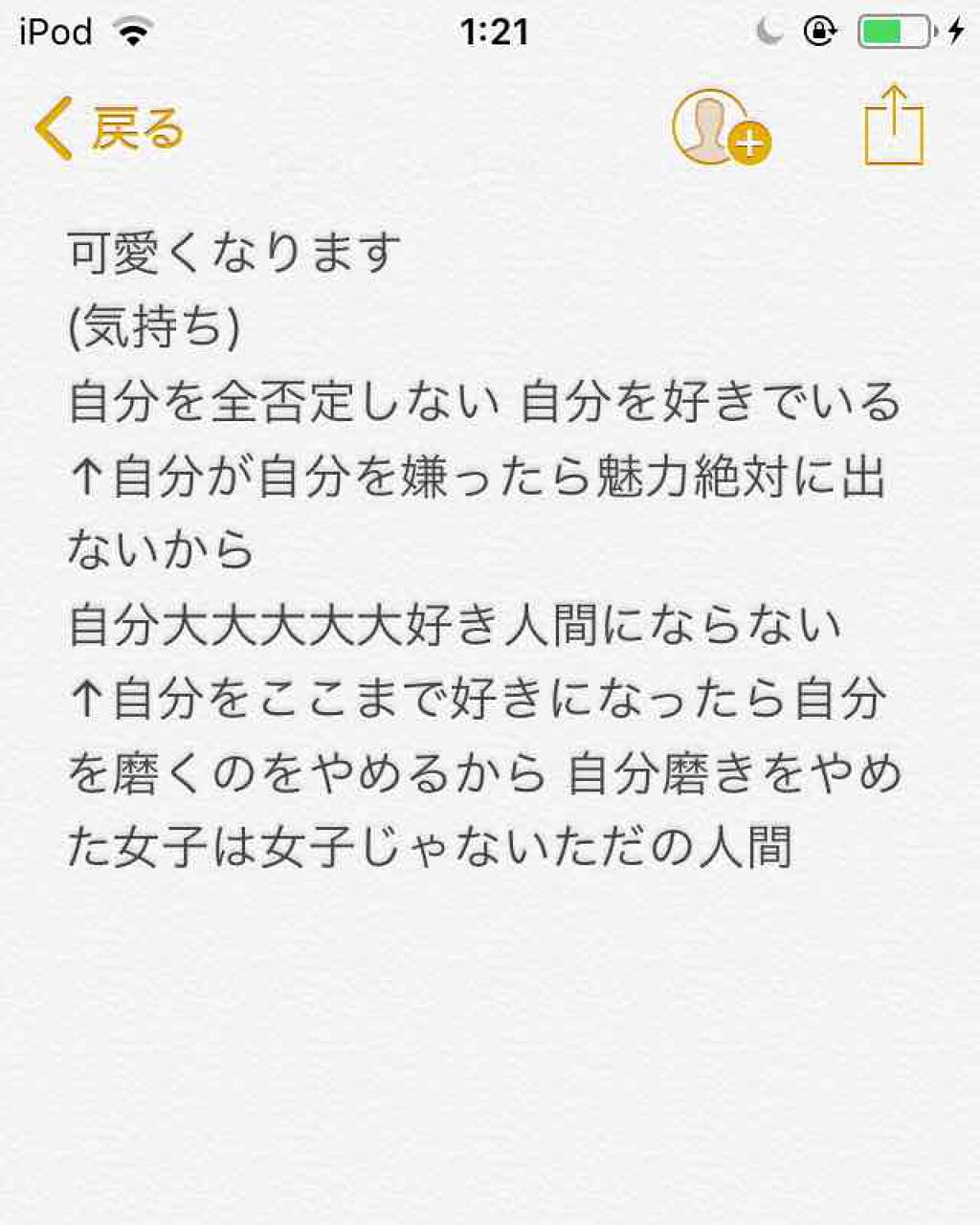980x1225 pixels.
Task: Add people to this note
Action: pyautogui.click(x=720, y=128)
